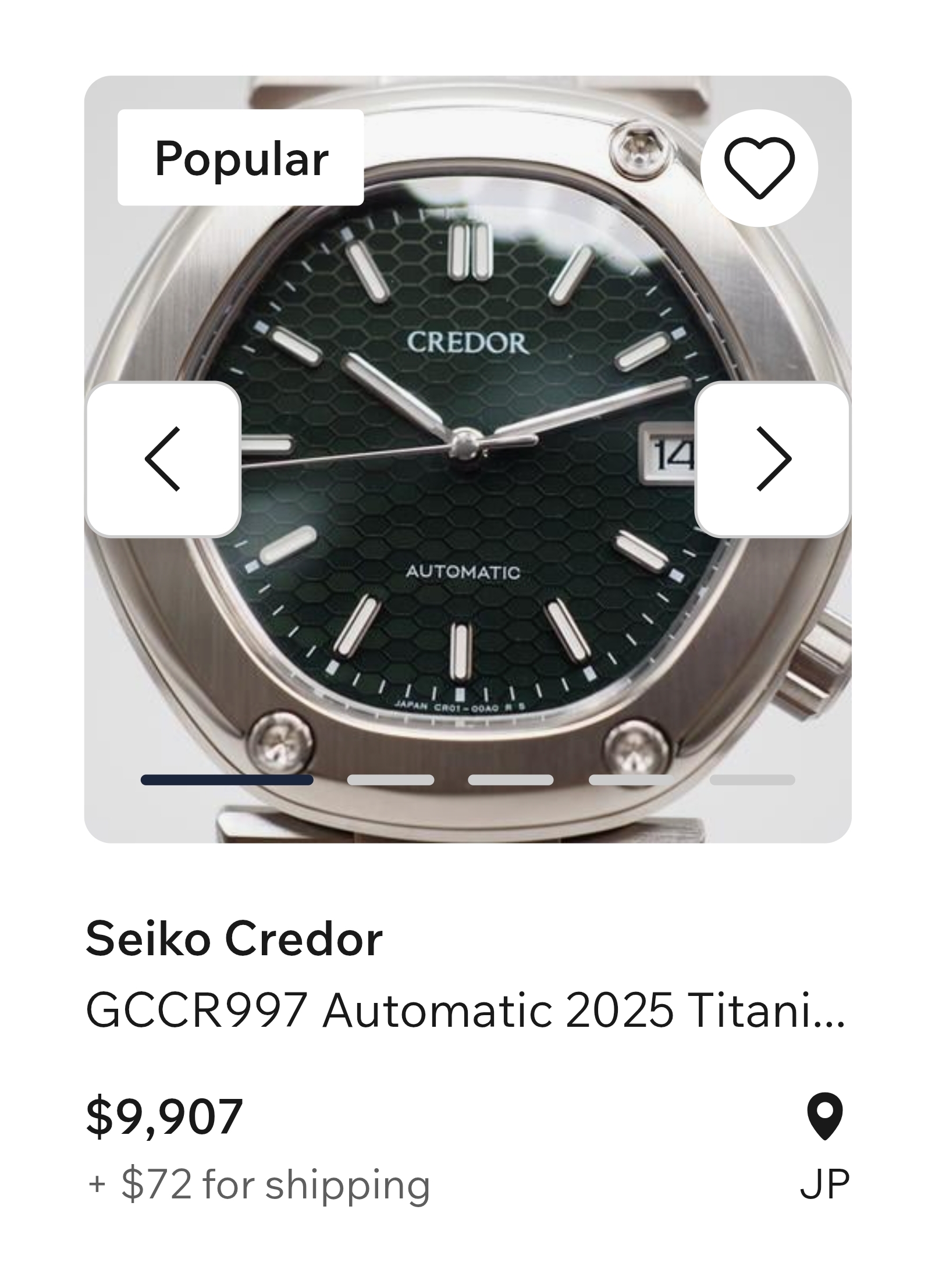Save the Seiko Credor to favorites

tap(759, 168)
